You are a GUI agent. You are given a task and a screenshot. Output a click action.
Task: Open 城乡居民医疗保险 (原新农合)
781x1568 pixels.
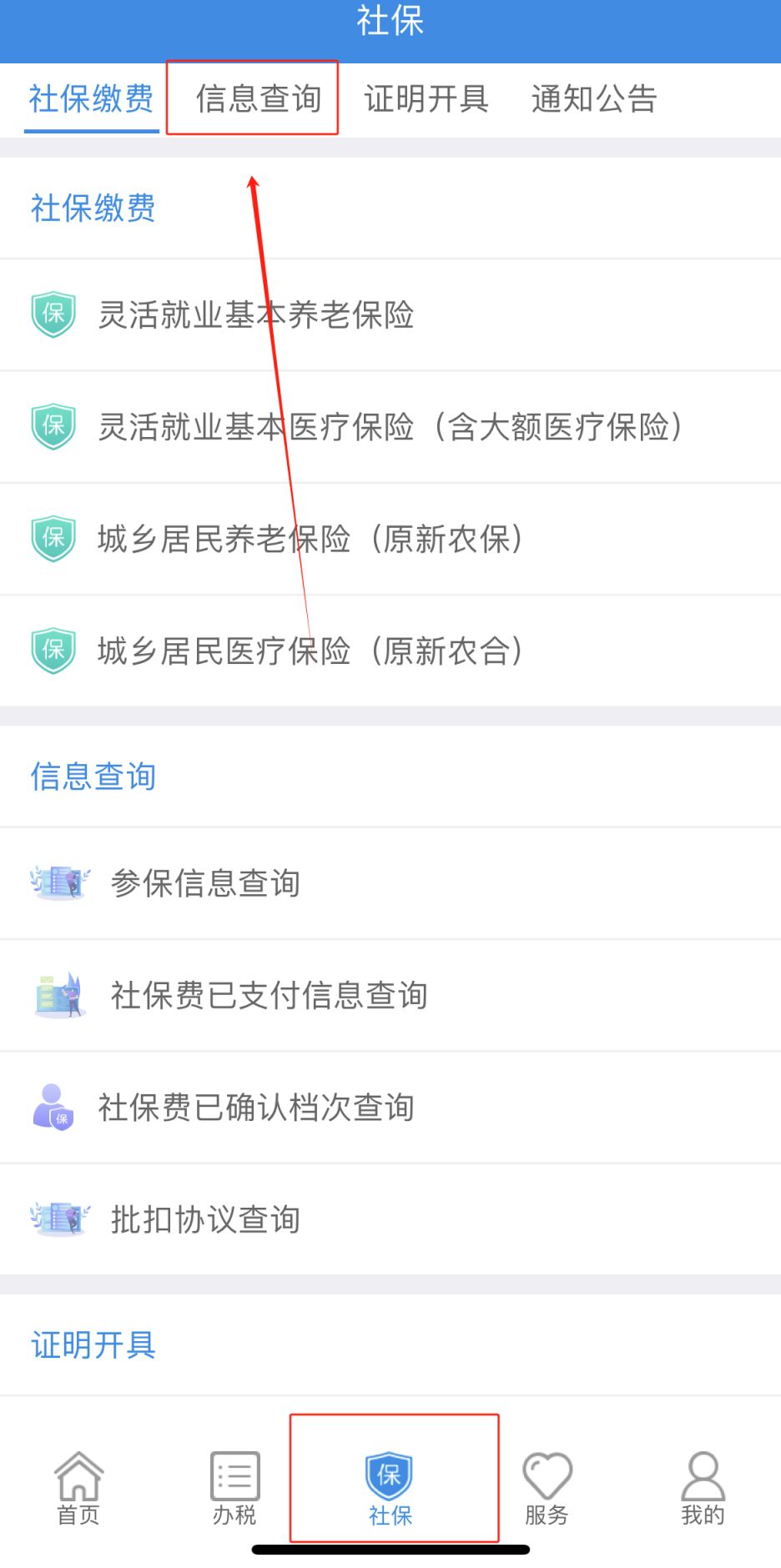tap(390, 651)
